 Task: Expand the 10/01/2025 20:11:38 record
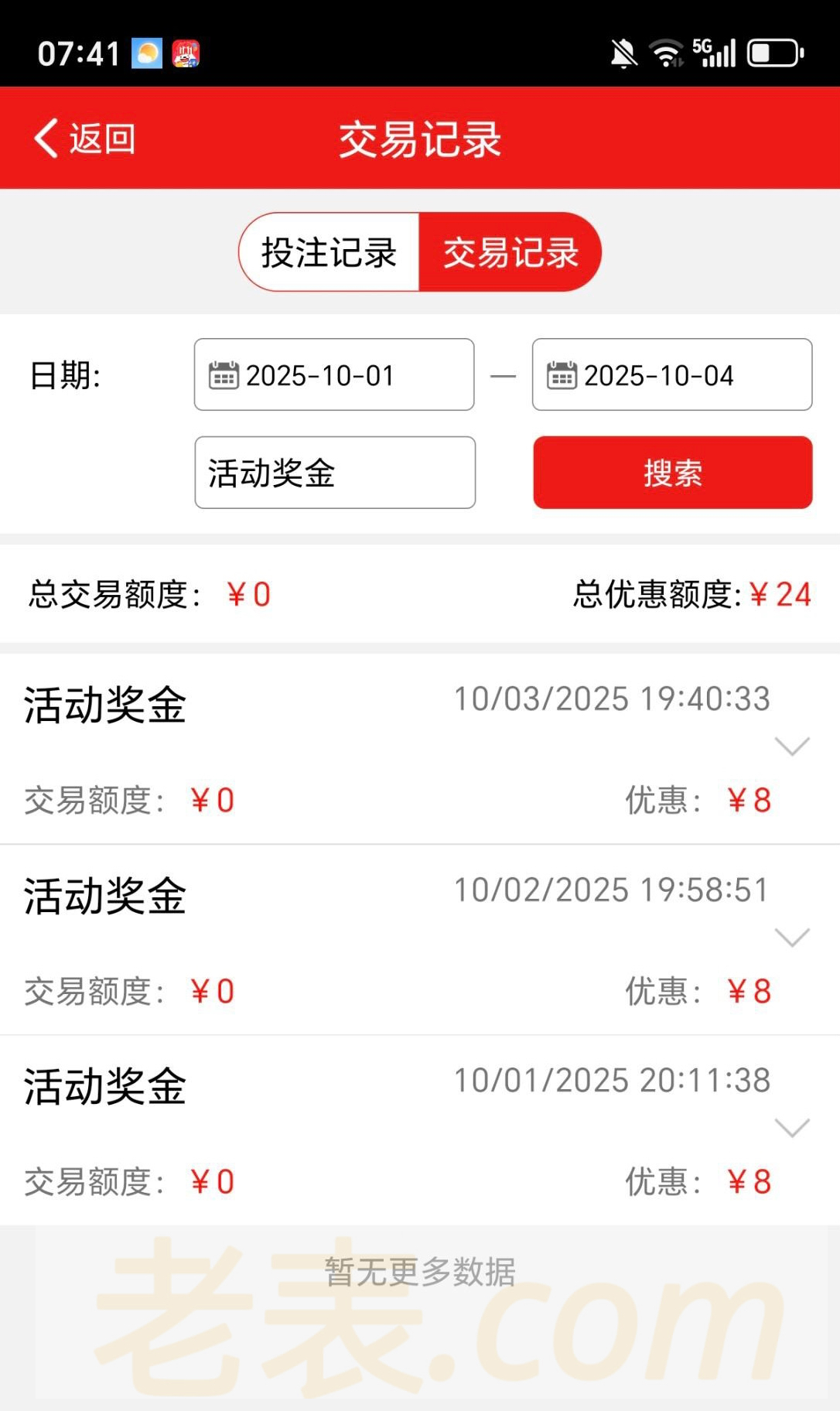(792, 1128)
